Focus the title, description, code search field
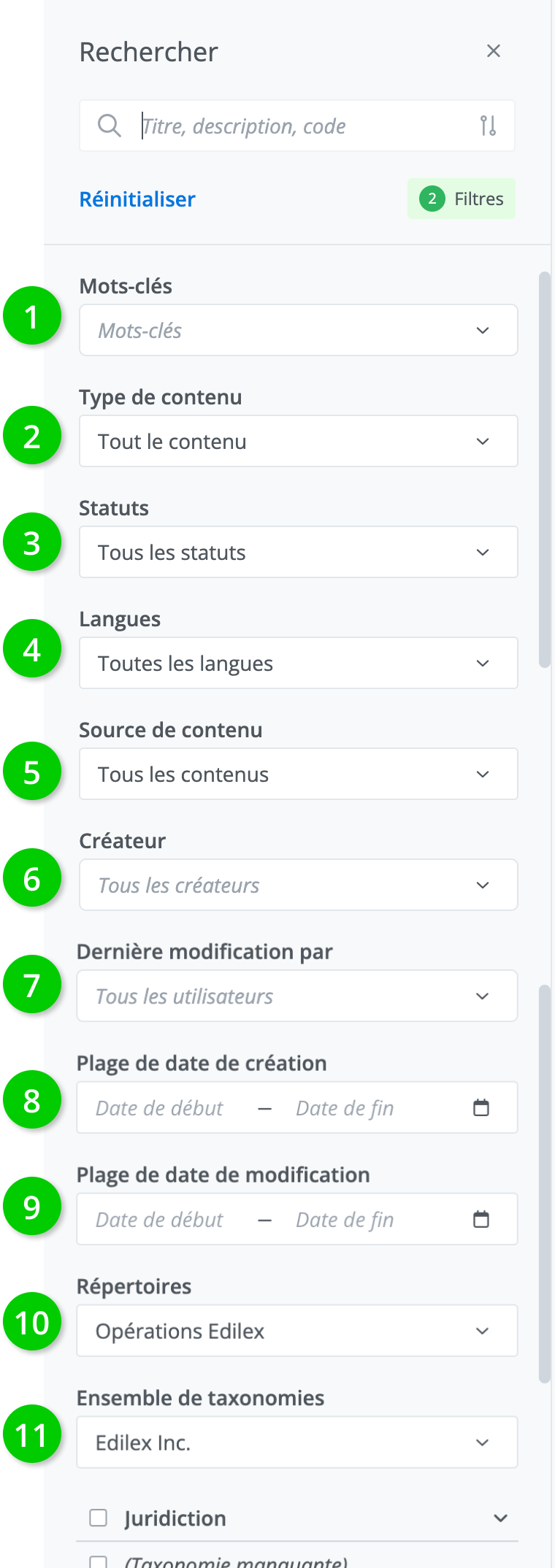This screenshot has height=1568, width=555. click(292, 126)
